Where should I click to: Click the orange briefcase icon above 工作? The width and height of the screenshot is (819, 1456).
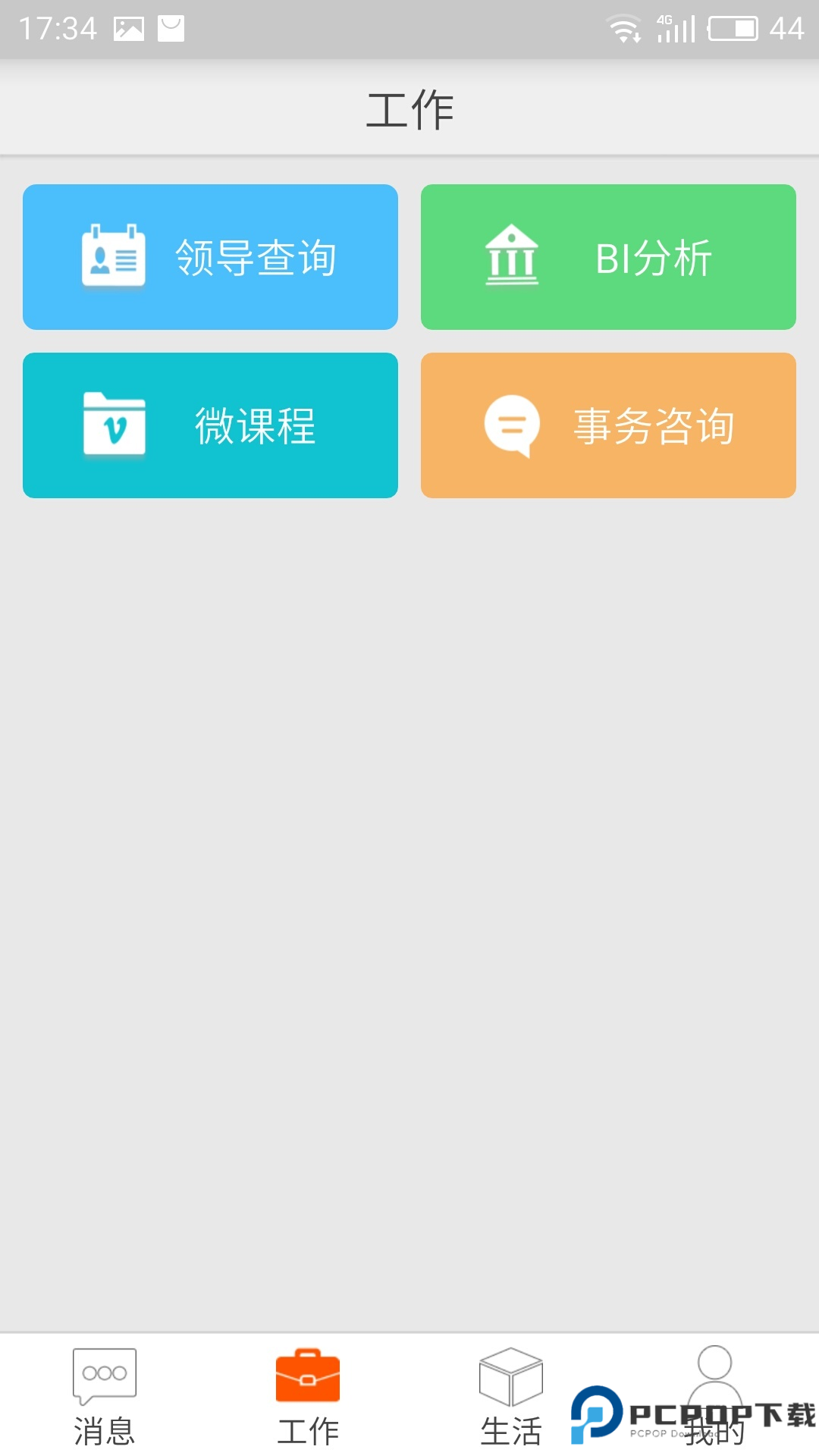[309, 1374]
